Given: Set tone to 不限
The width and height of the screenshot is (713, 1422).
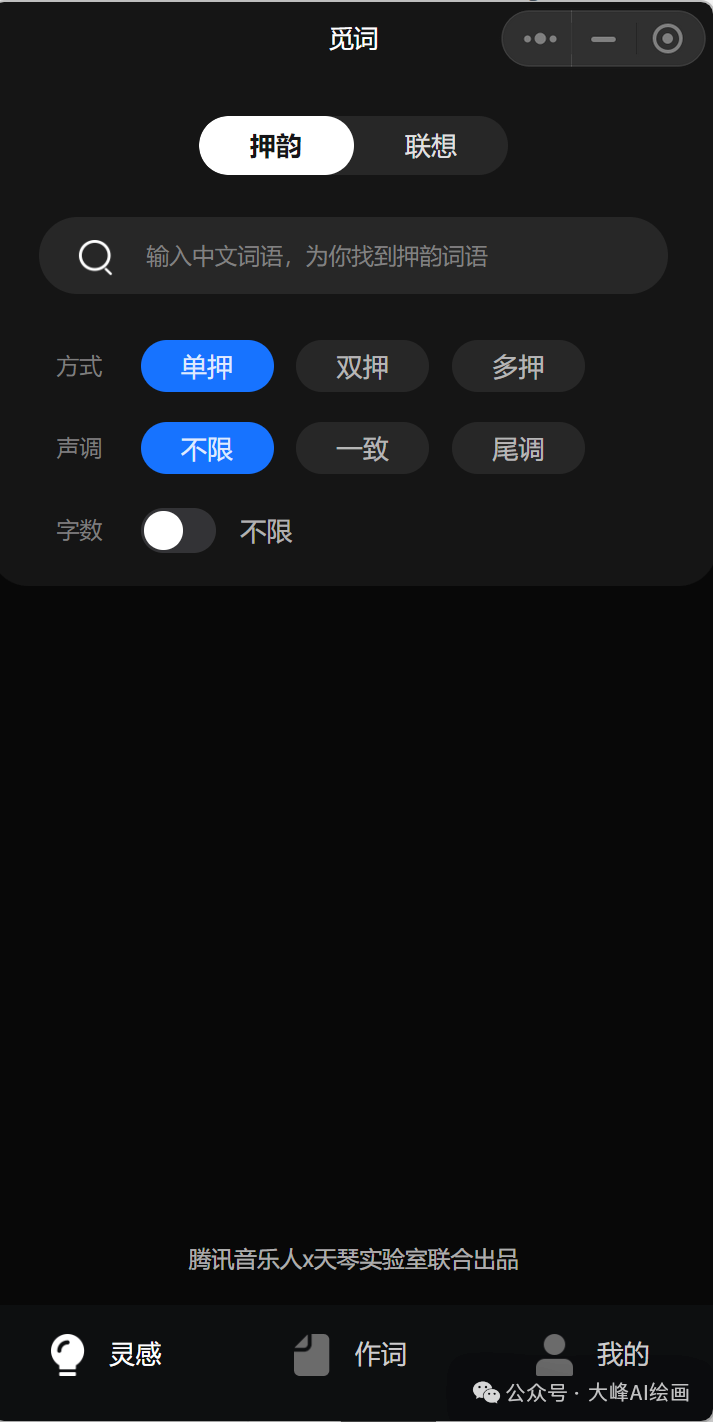Looking at the screenshot, I should point(207,448).
